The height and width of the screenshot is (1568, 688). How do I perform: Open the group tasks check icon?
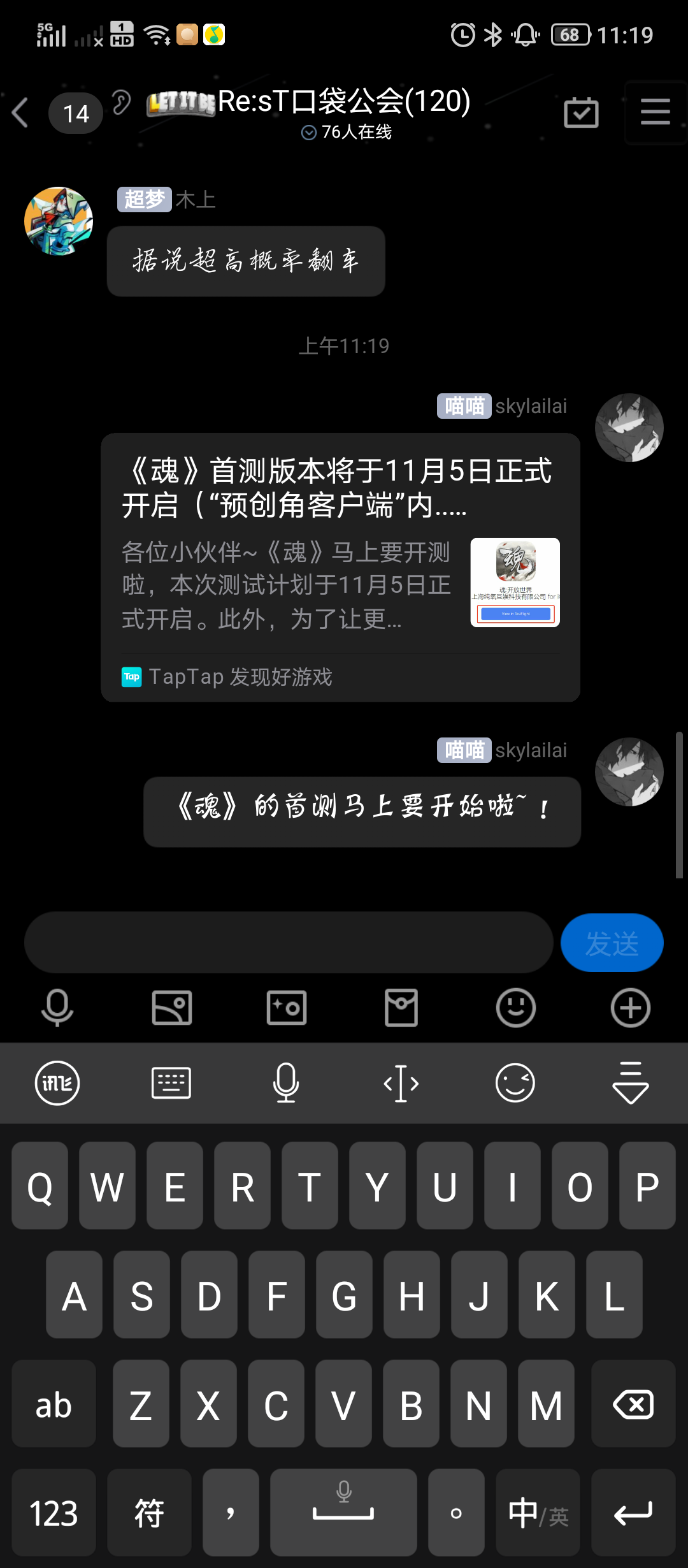(x=580, y=113)
